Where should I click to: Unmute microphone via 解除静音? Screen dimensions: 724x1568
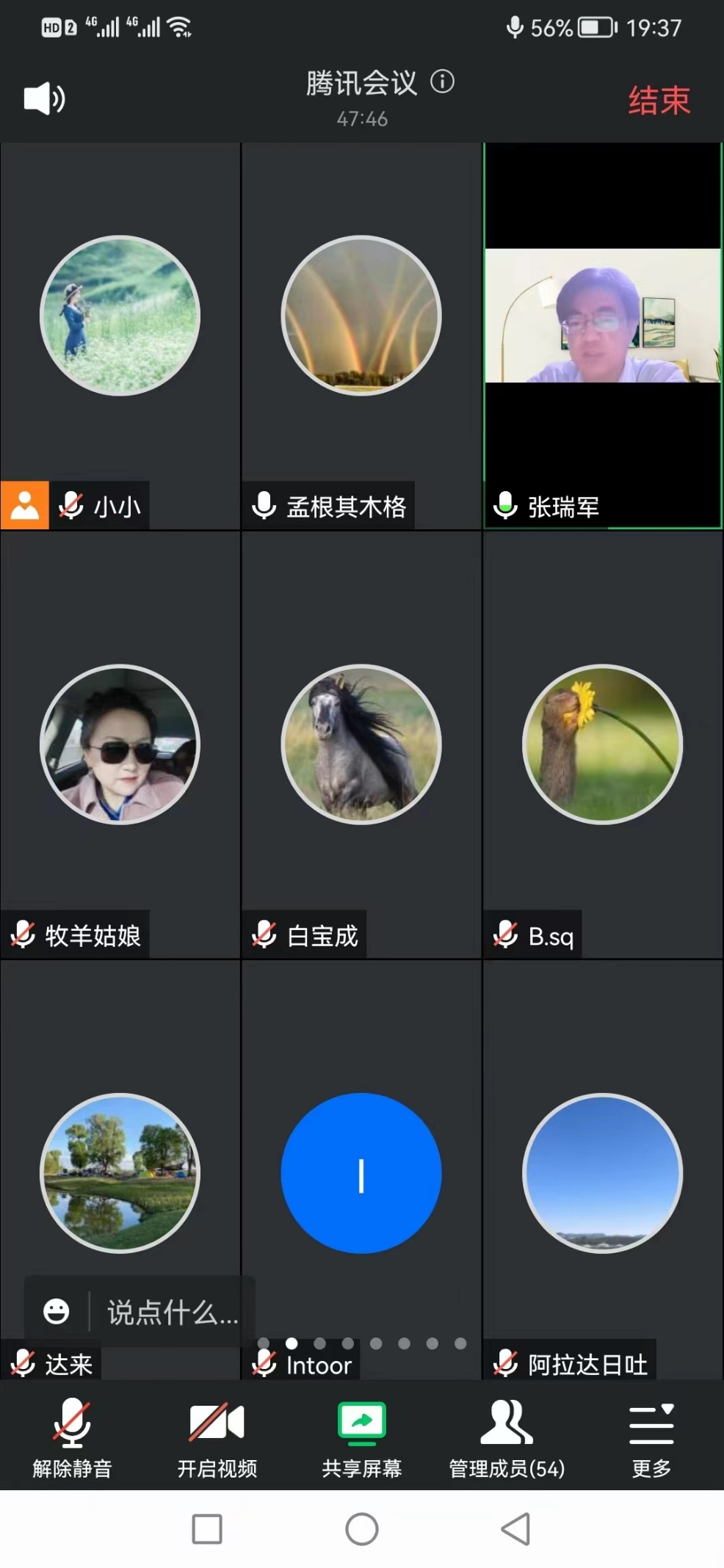[x=72, y=1437]
